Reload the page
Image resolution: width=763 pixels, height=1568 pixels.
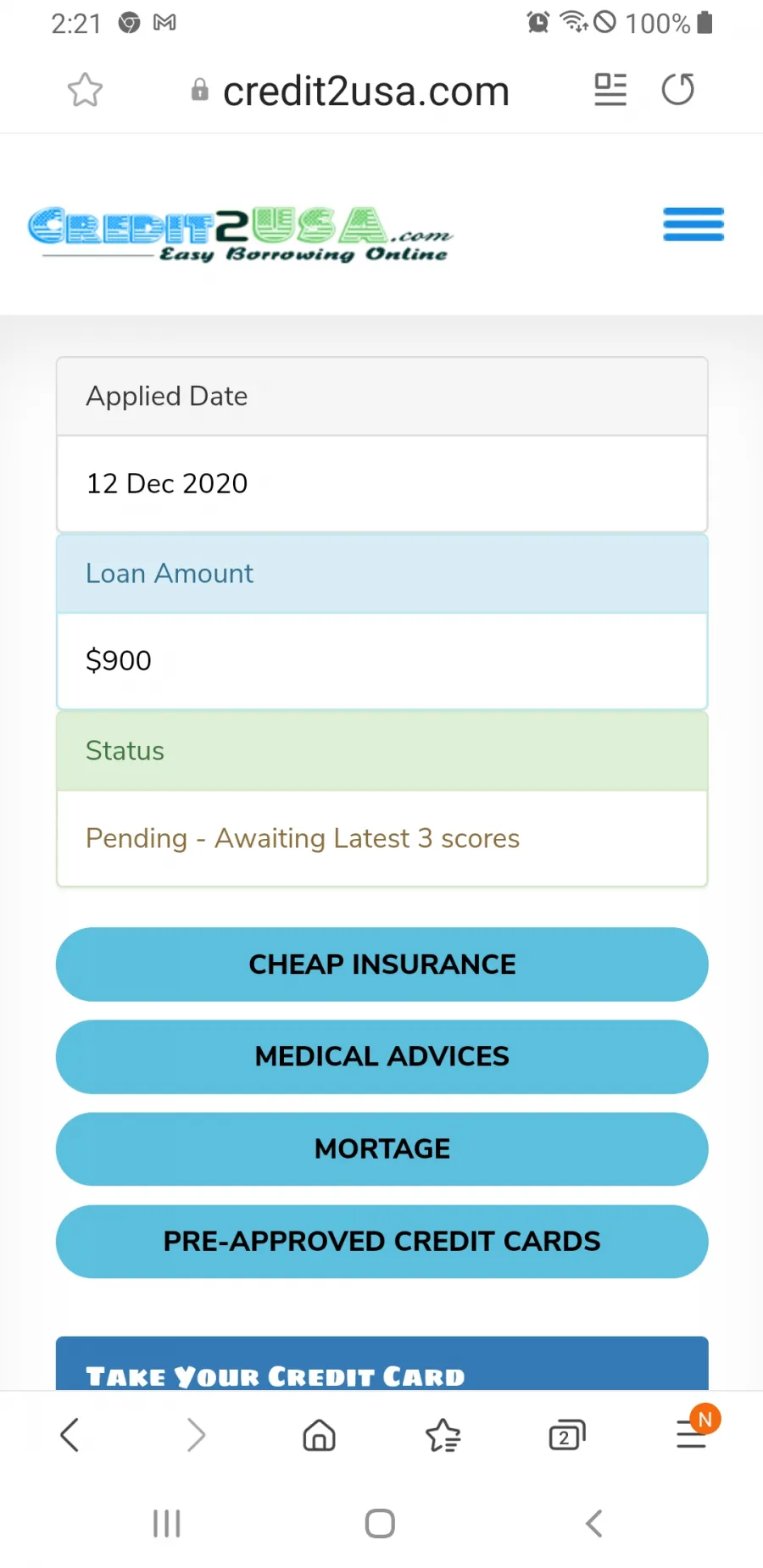(x=678, y=90)
